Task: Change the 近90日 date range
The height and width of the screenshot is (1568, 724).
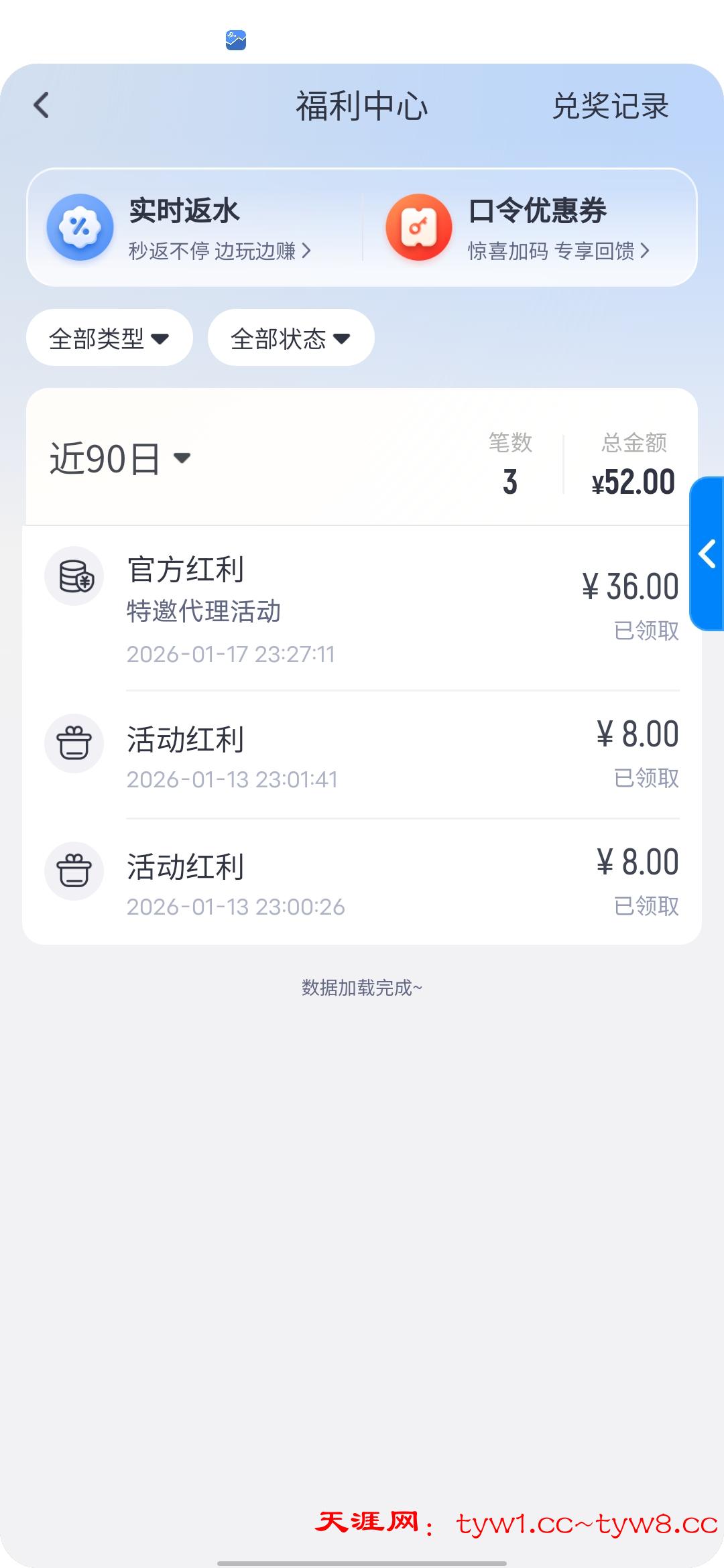Action: 121,459
